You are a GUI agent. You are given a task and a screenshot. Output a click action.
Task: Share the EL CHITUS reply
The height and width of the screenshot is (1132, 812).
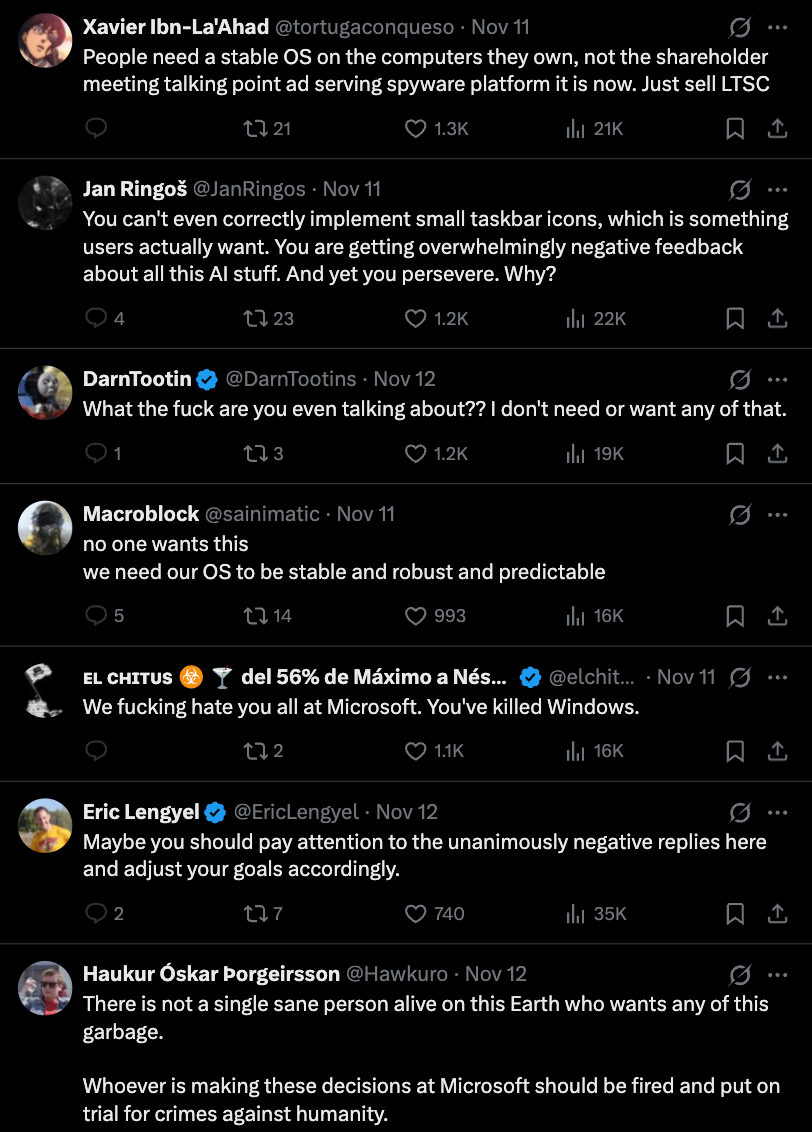pos(777,751)
